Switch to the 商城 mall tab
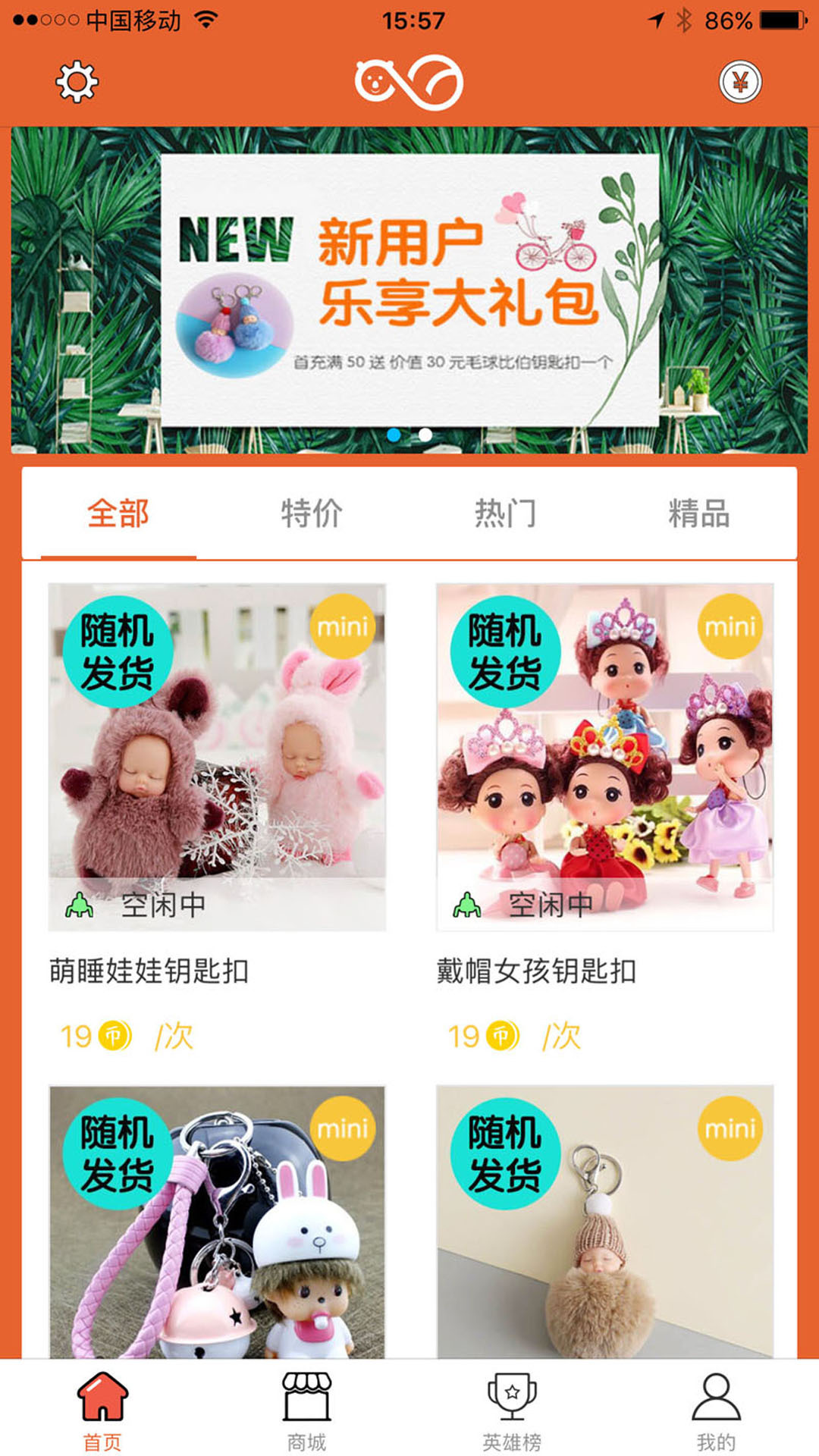The image size is (819, 1456). click(x=307, y=1409)
